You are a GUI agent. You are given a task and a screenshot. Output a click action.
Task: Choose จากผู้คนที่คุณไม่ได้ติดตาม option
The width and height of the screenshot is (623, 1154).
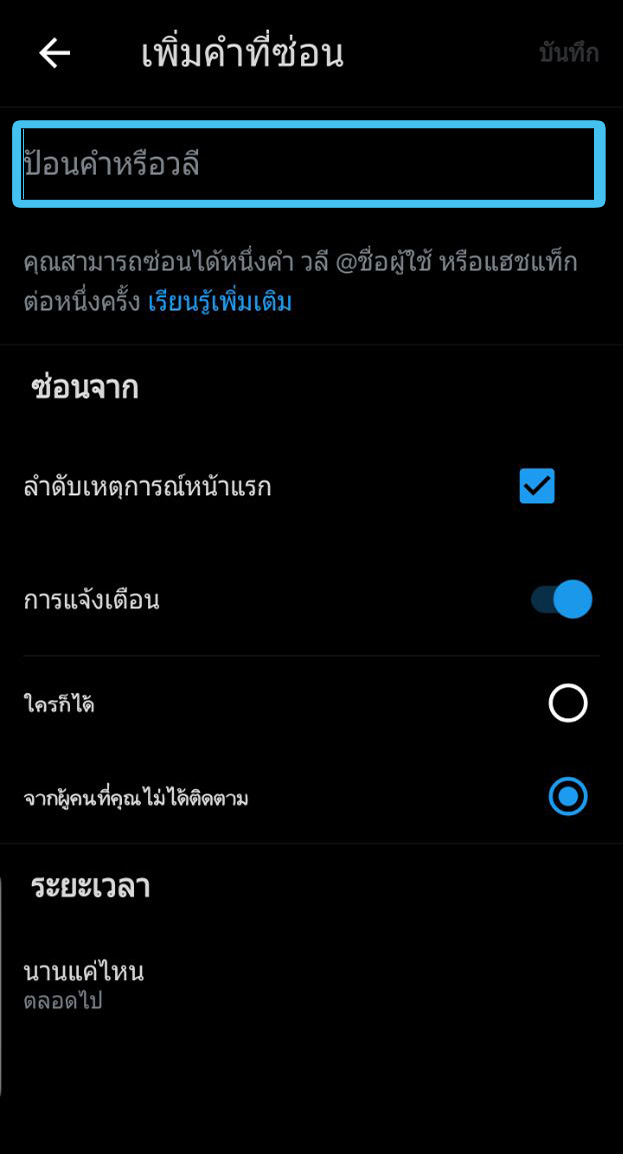tap(568, 797)
